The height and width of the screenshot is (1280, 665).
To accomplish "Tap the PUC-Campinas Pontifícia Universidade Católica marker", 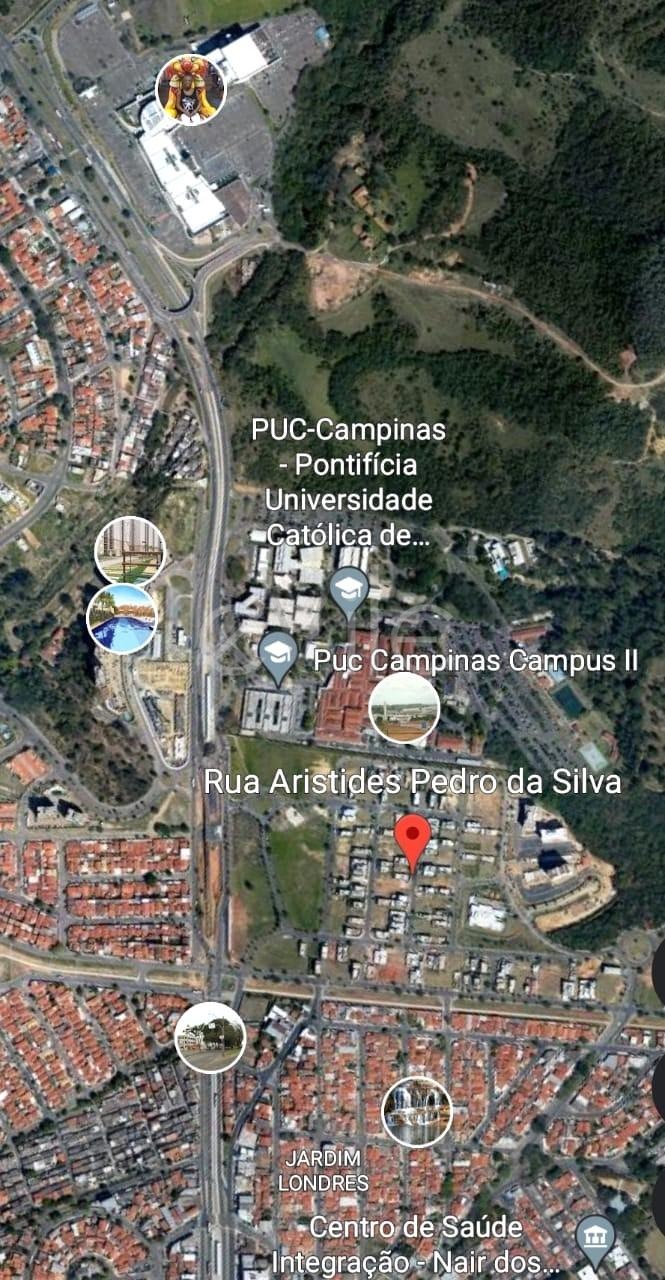I will coord(349,590).
